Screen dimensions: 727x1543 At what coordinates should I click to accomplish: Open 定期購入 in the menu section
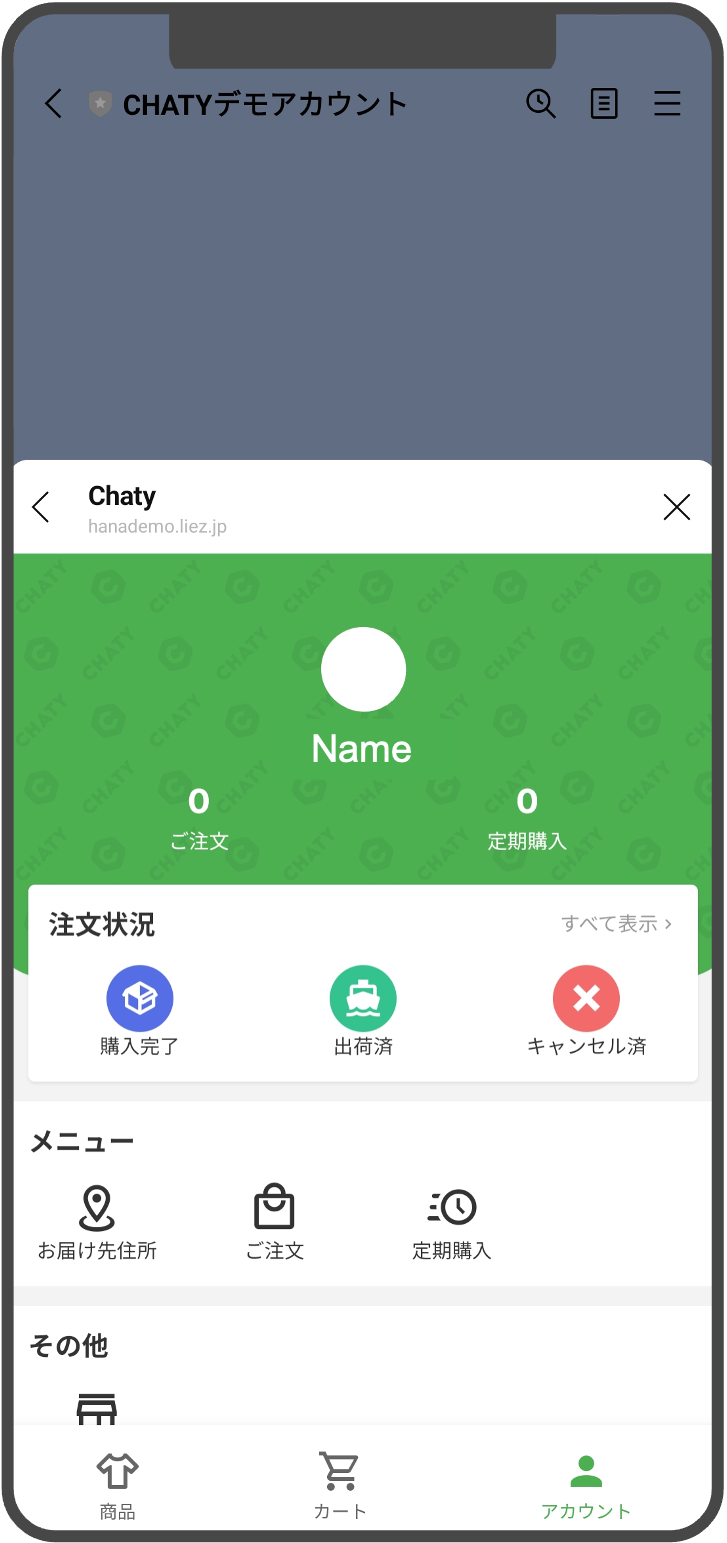[x=452, y=1223]
